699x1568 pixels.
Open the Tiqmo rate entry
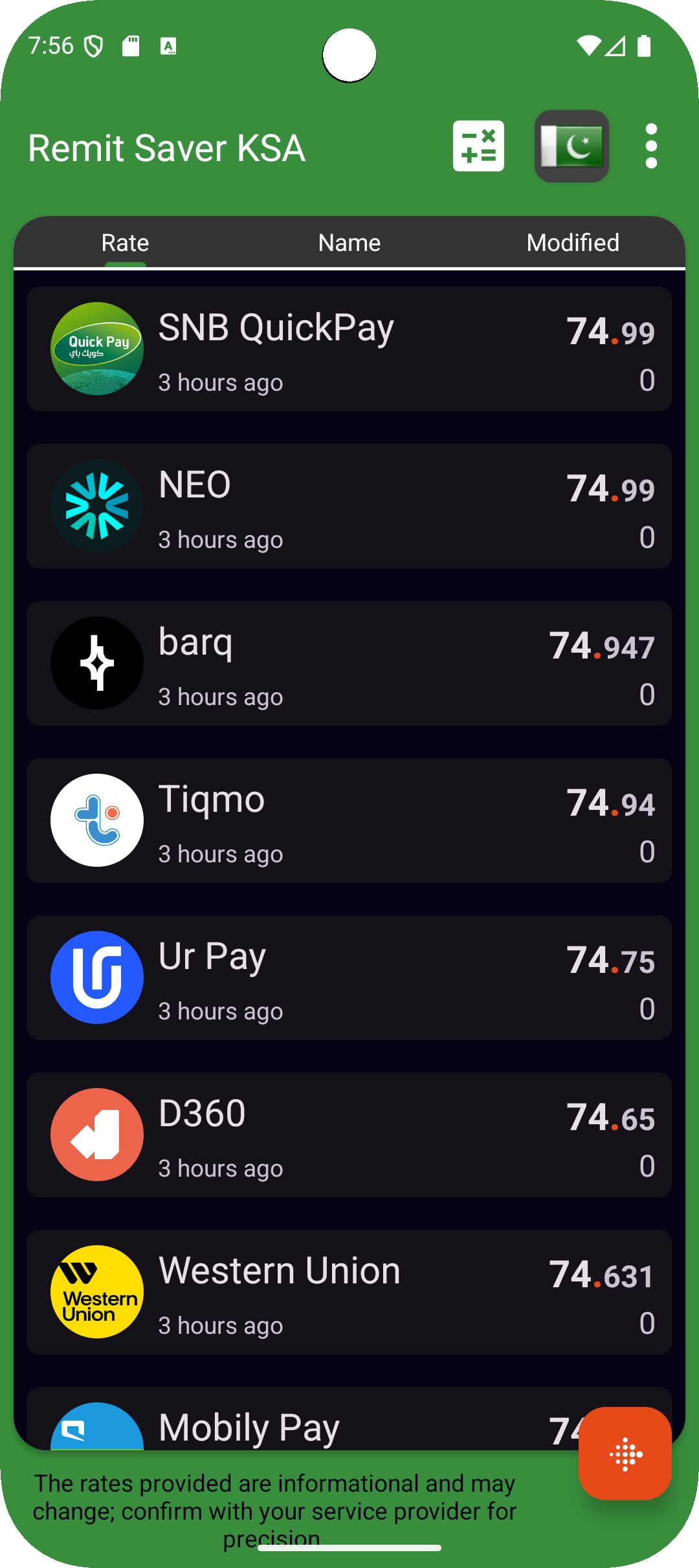(349, 821)
